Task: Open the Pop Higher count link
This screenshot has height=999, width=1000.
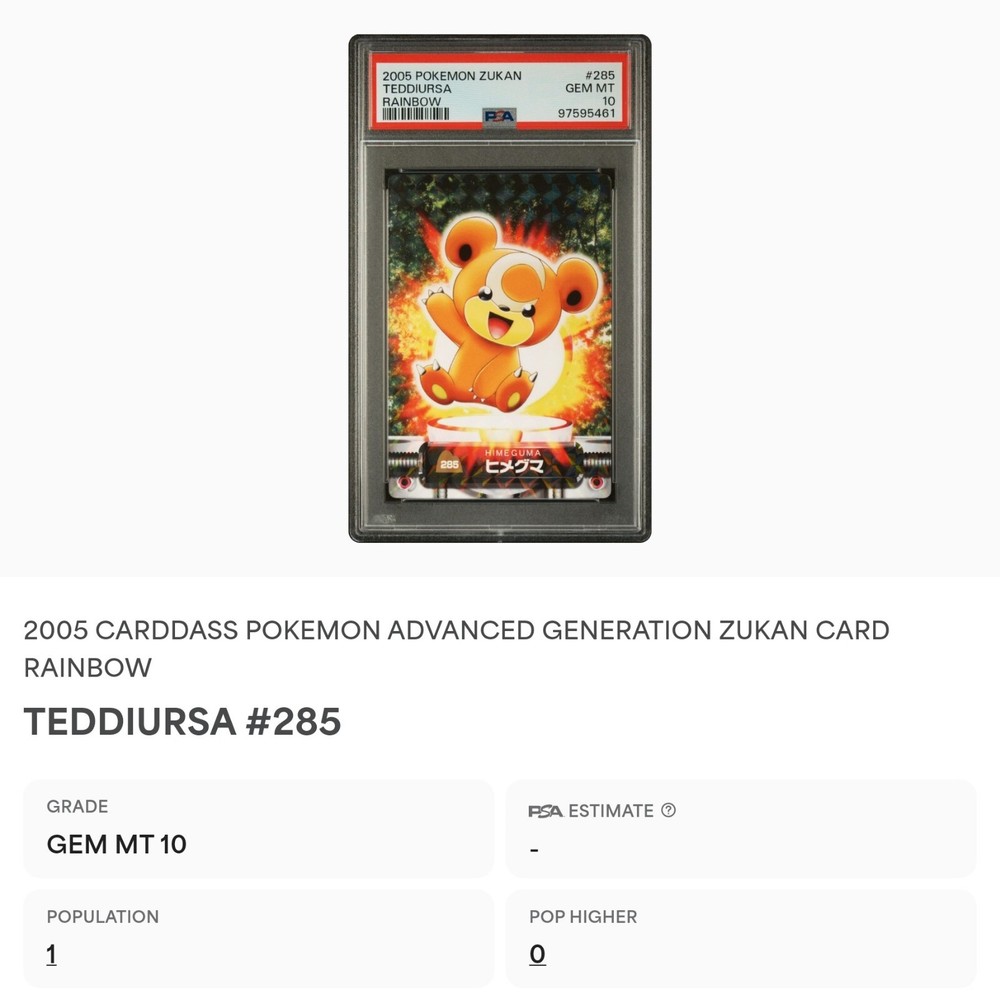Action: 537,954
